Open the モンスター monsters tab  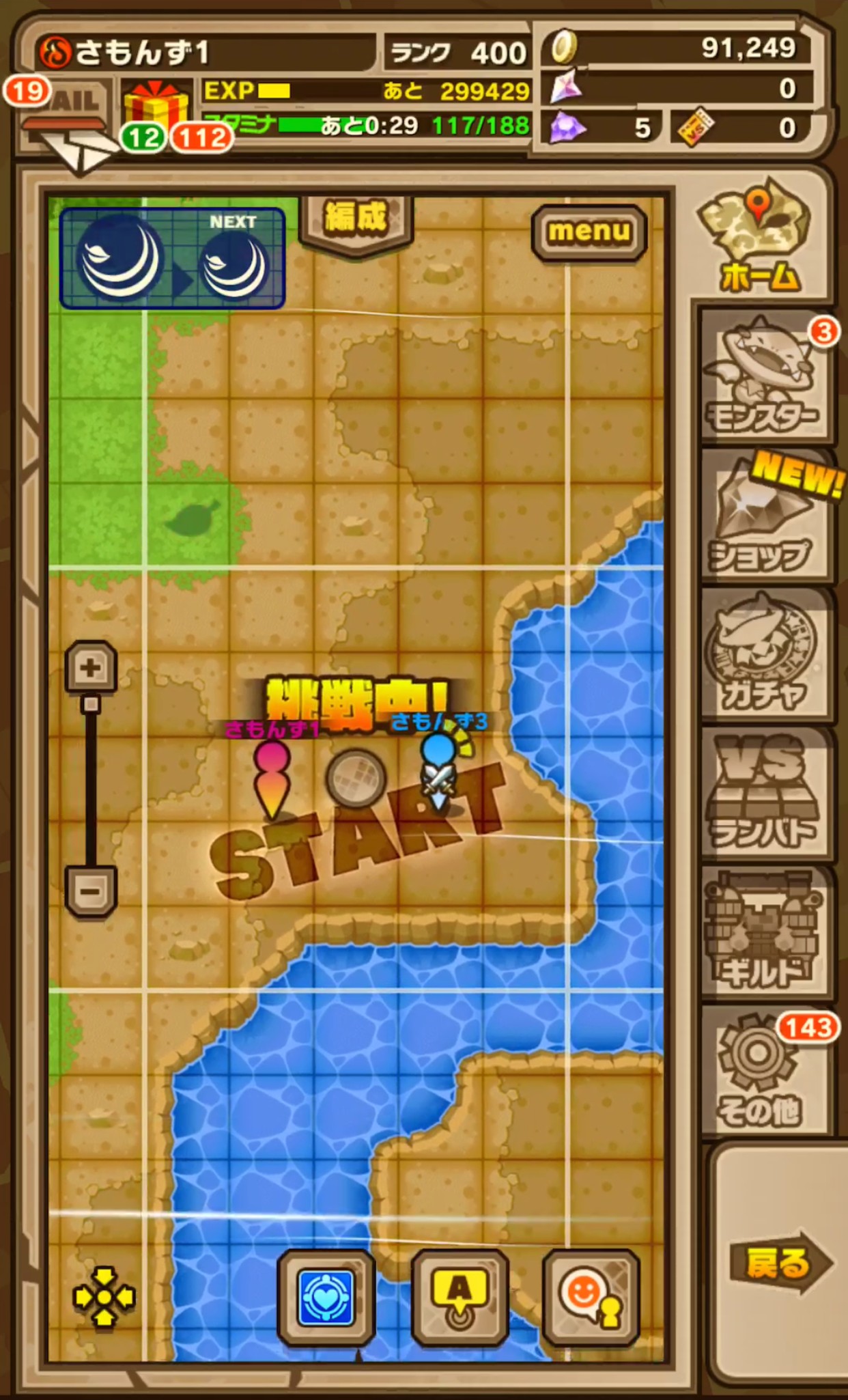click(765, 376)
